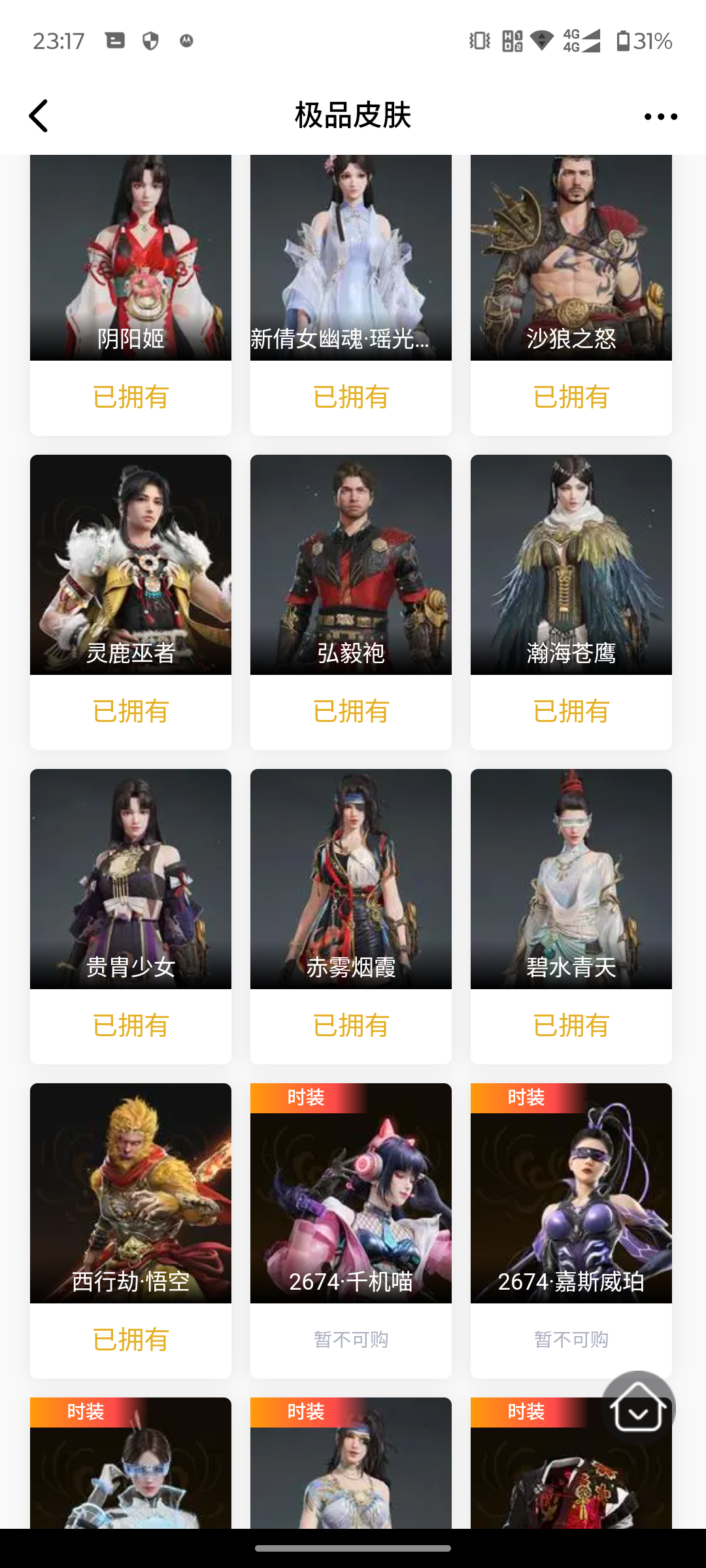Tap the floating home button
The height and width of the screenshot is (1568, 706).
pos(638,1407)
